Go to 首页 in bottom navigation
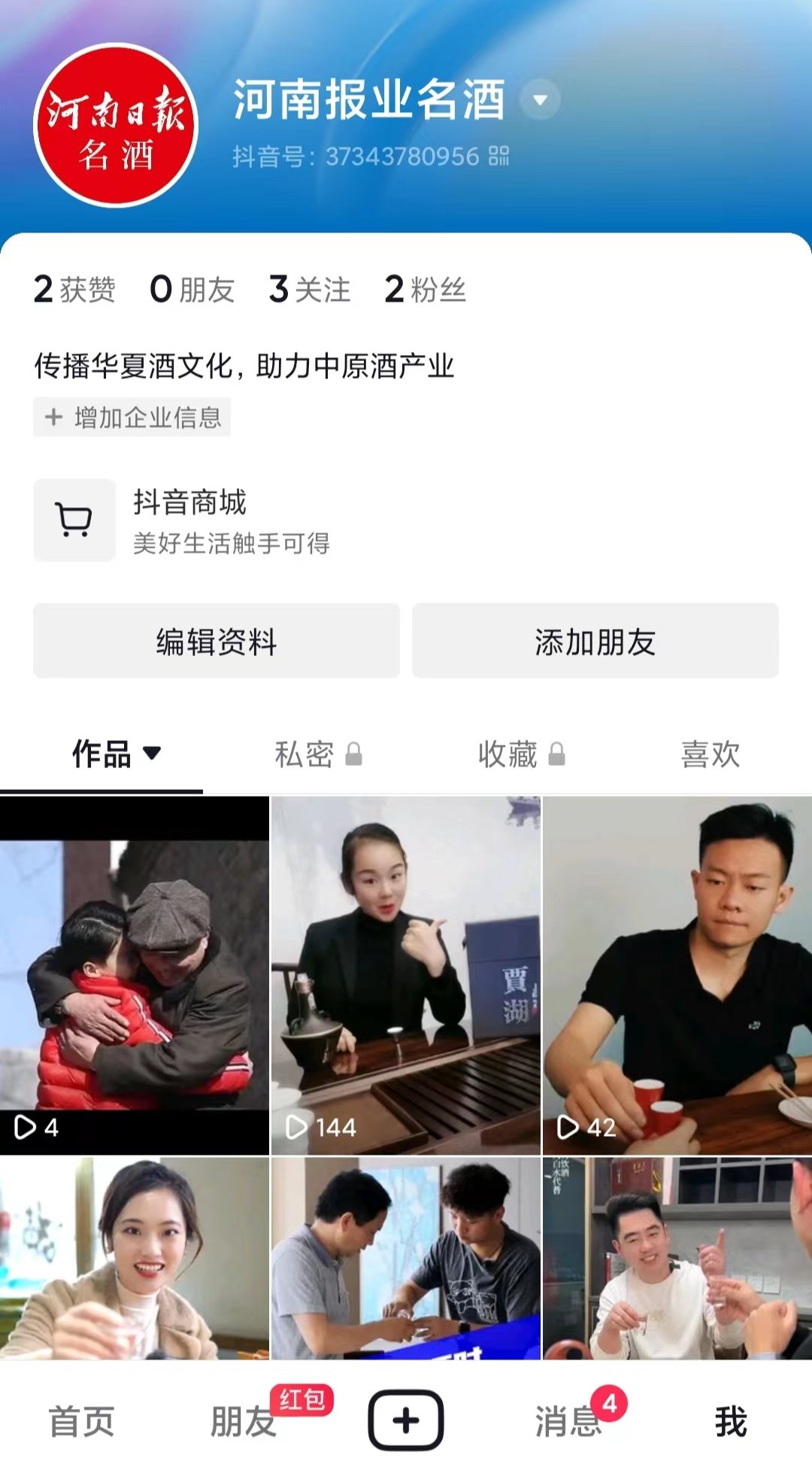 pyautogui.click(x=81, y=1421)
